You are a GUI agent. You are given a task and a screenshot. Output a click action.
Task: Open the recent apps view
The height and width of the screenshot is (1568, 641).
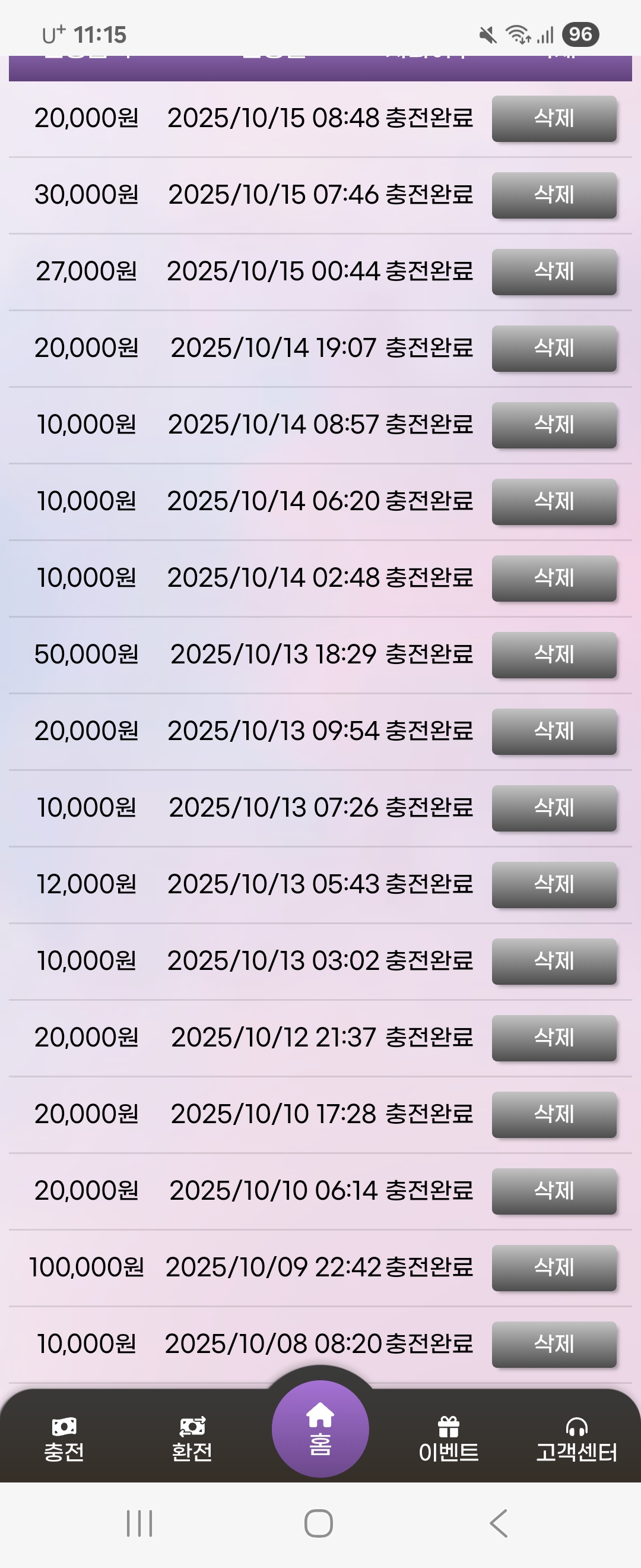139,1523
